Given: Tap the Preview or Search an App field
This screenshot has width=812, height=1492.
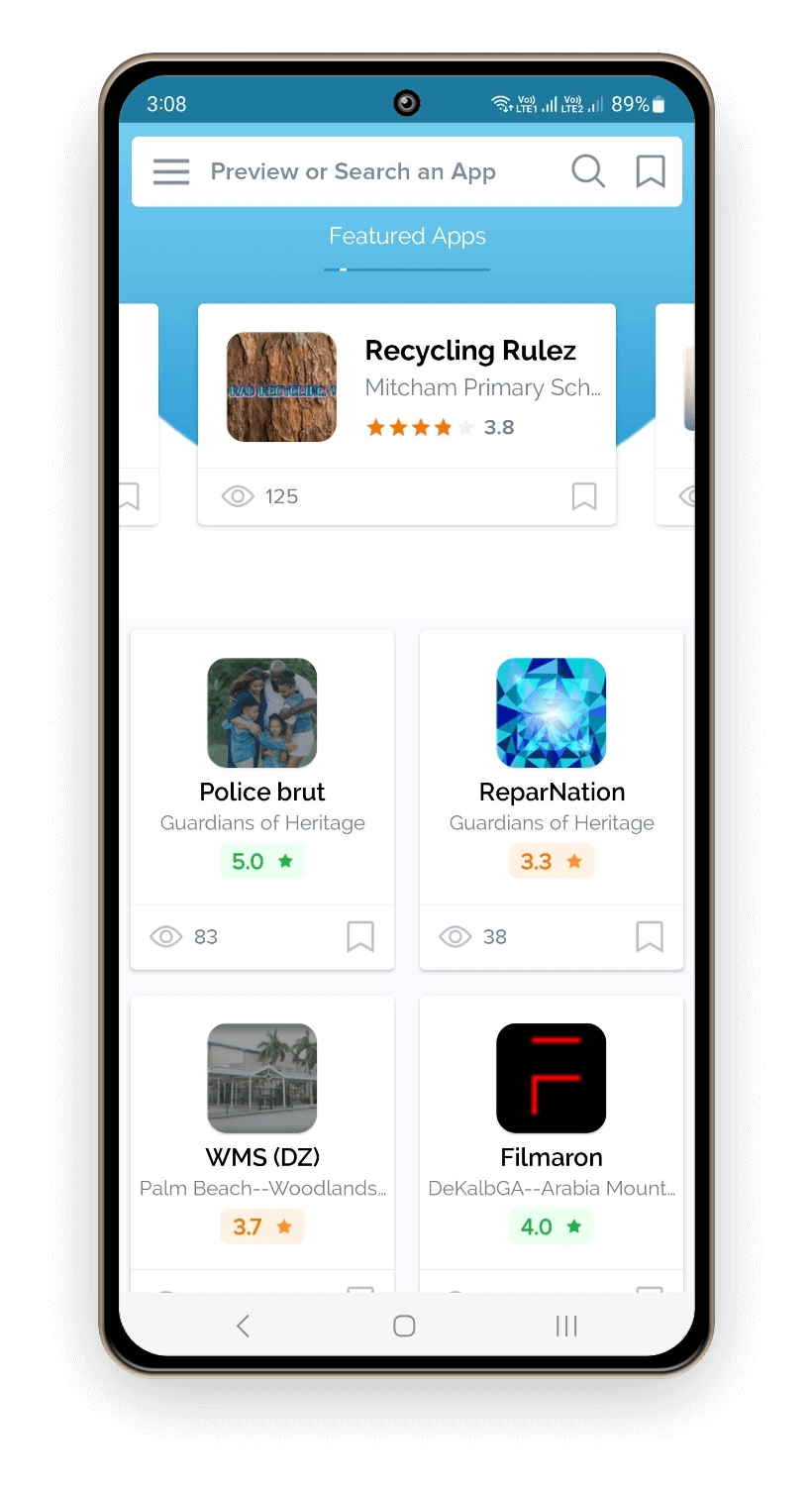Looking at the screenshot, I should (376, 171).
